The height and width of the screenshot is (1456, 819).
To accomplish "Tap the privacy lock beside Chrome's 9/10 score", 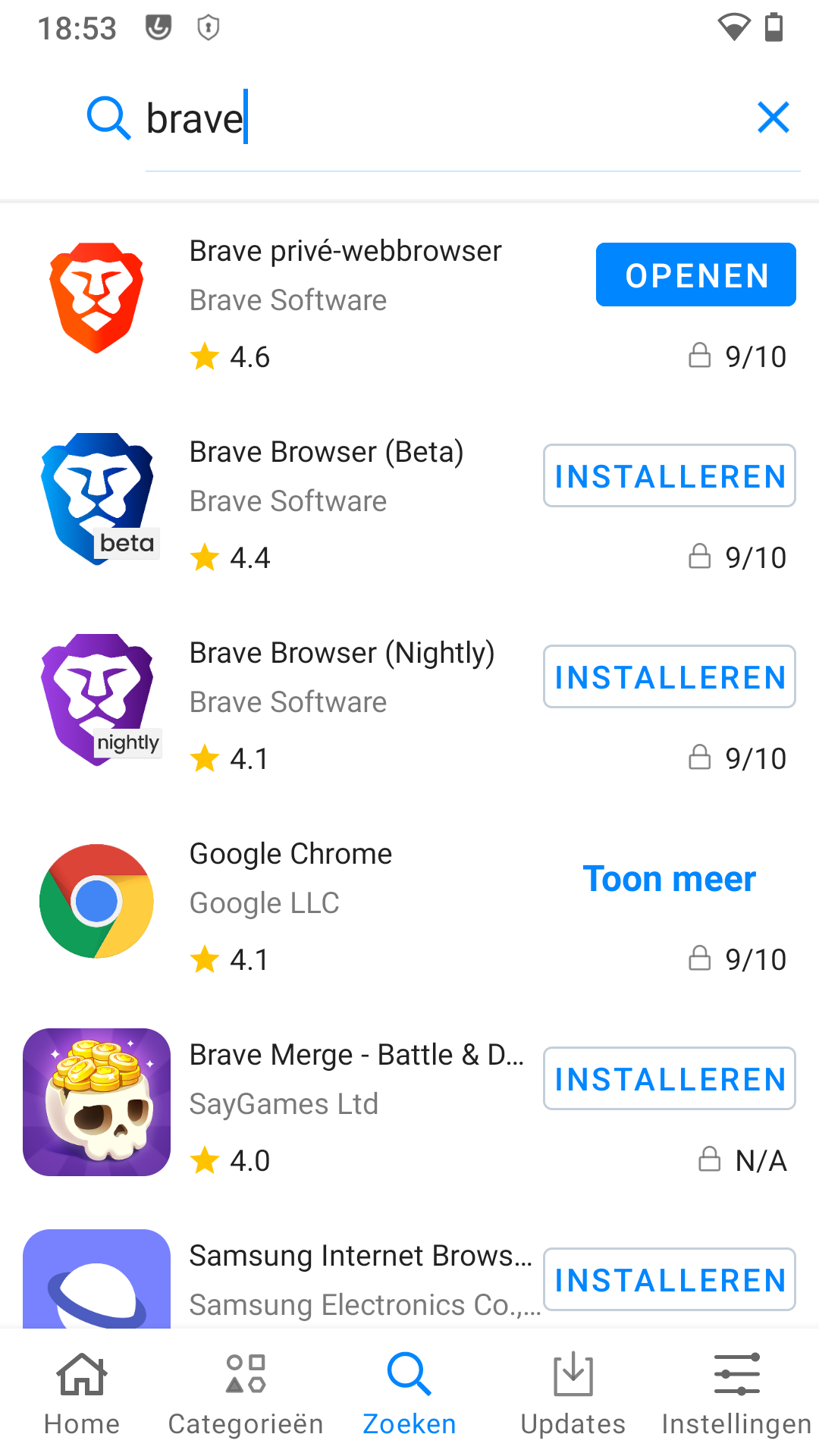I will [699, 959].
